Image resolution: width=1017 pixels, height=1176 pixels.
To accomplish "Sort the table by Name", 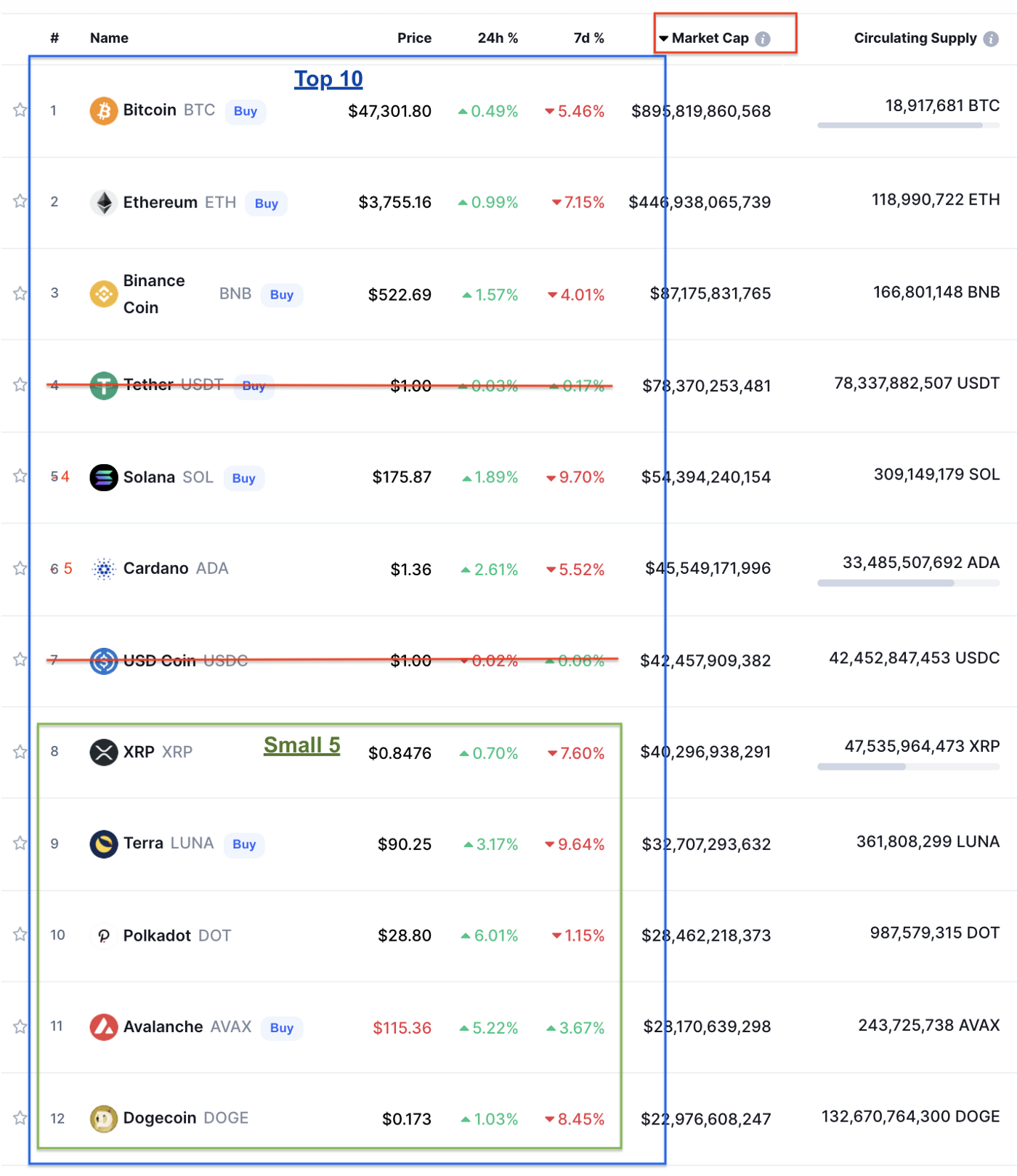I will click(x=109, y=38).
